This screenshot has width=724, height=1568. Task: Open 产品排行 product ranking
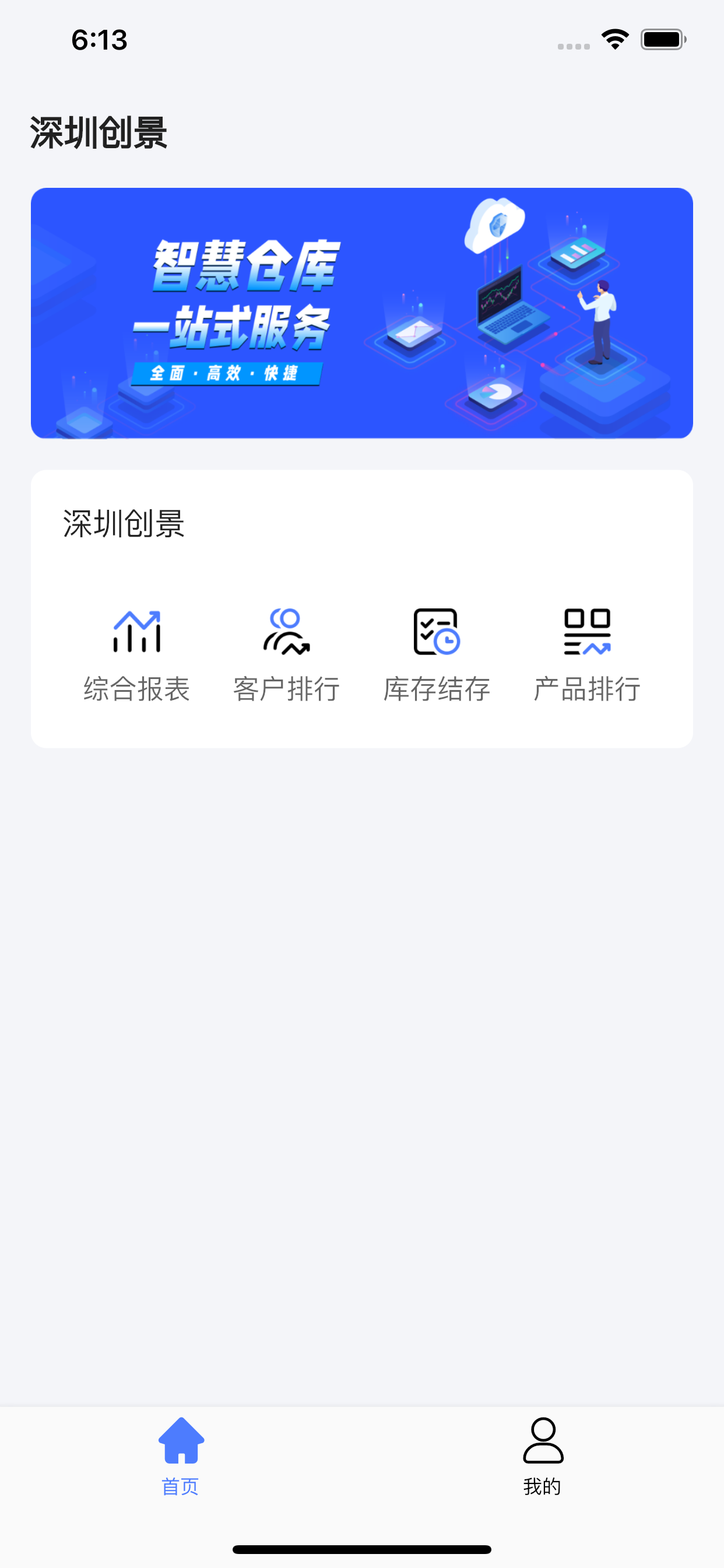click(x=587, y=655)
